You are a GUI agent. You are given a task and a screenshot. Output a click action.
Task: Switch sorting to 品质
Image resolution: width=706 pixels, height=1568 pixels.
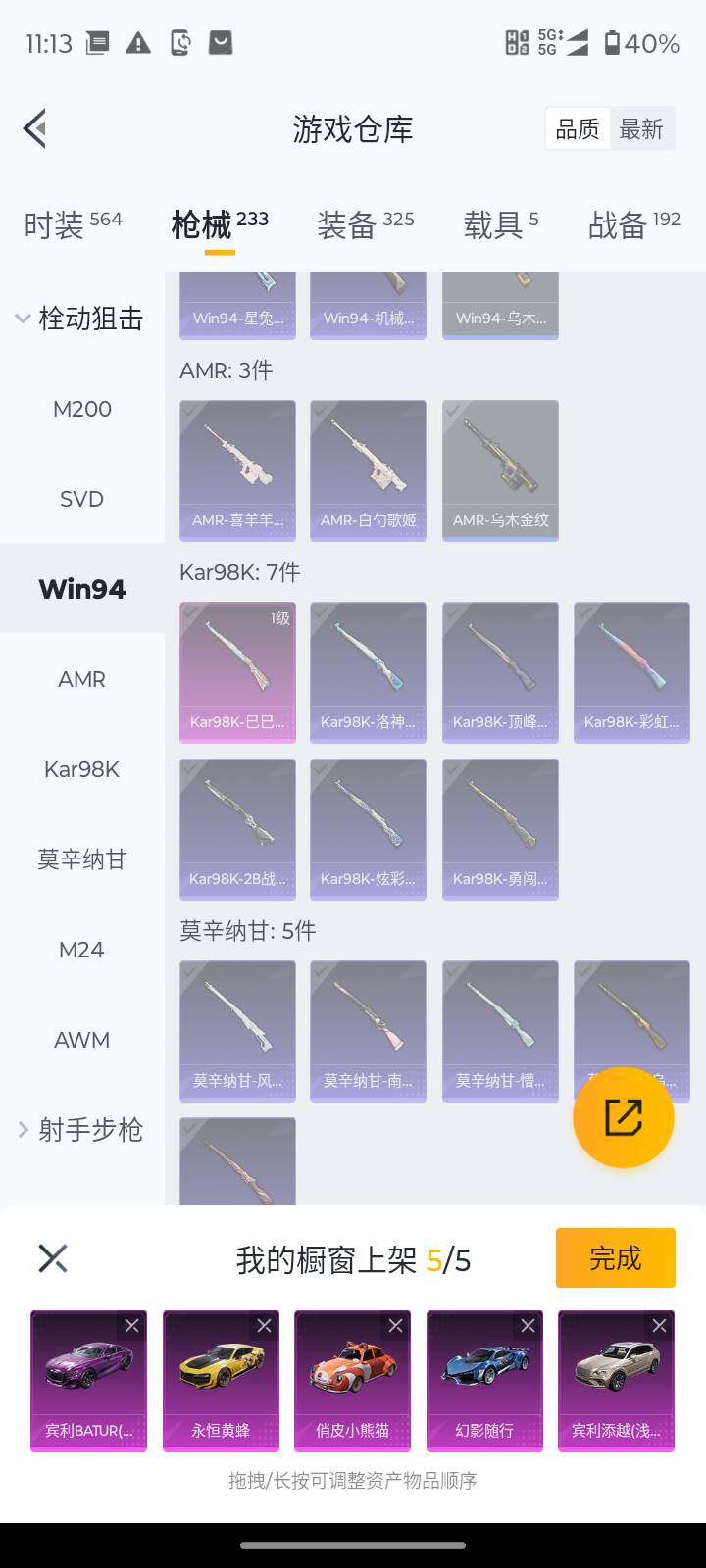click(x=578, y=128)
